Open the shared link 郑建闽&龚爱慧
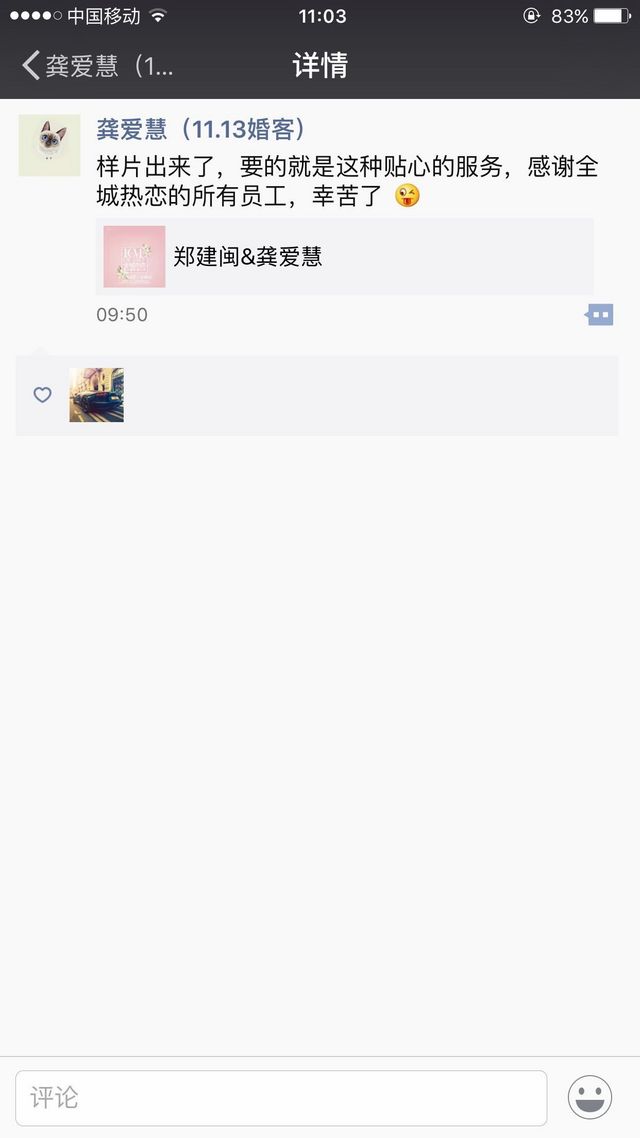The image size is (640, 1138). (x=345, y=256)
